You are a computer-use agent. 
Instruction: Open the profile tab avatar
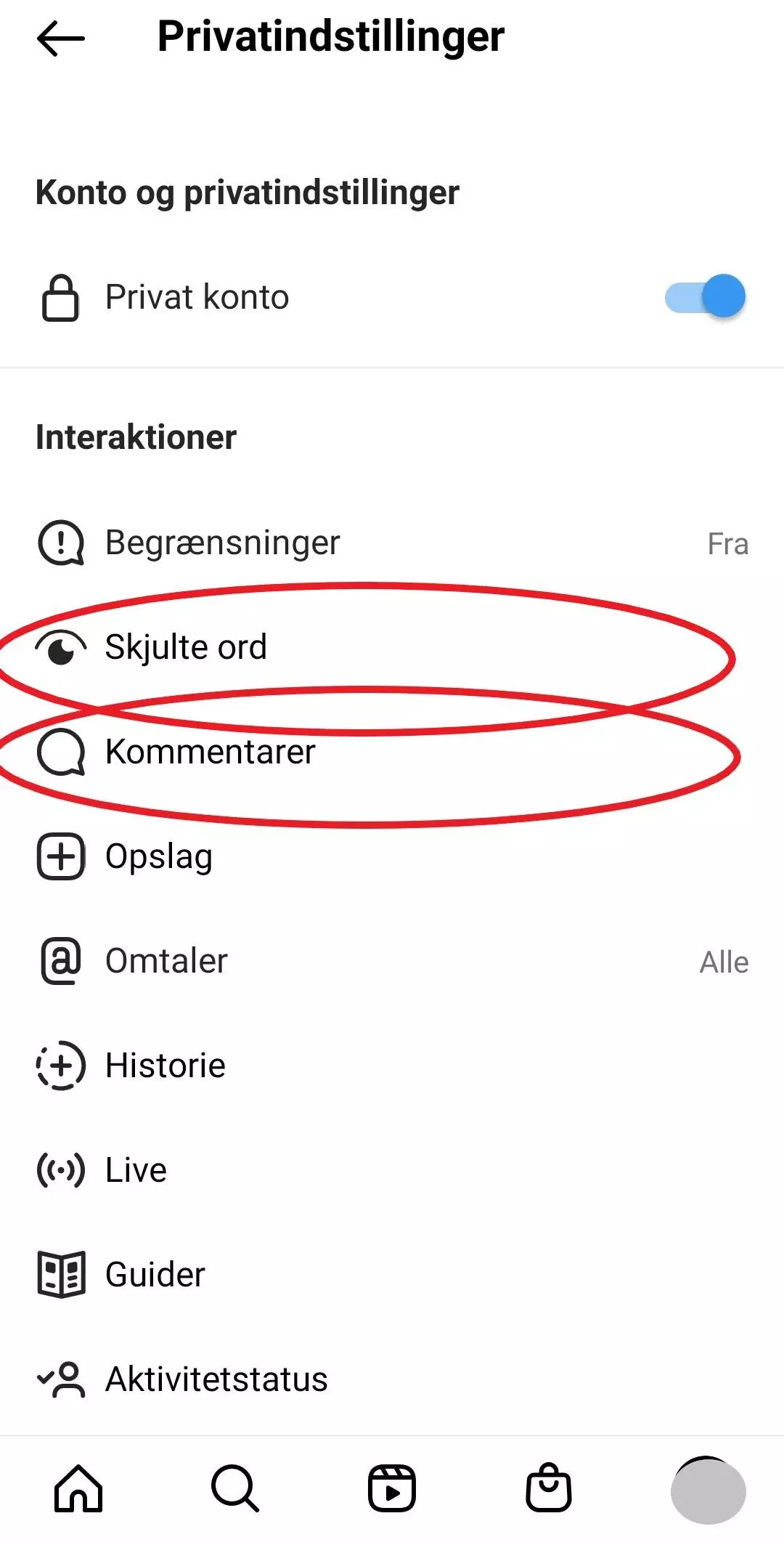coord(708,1490)
